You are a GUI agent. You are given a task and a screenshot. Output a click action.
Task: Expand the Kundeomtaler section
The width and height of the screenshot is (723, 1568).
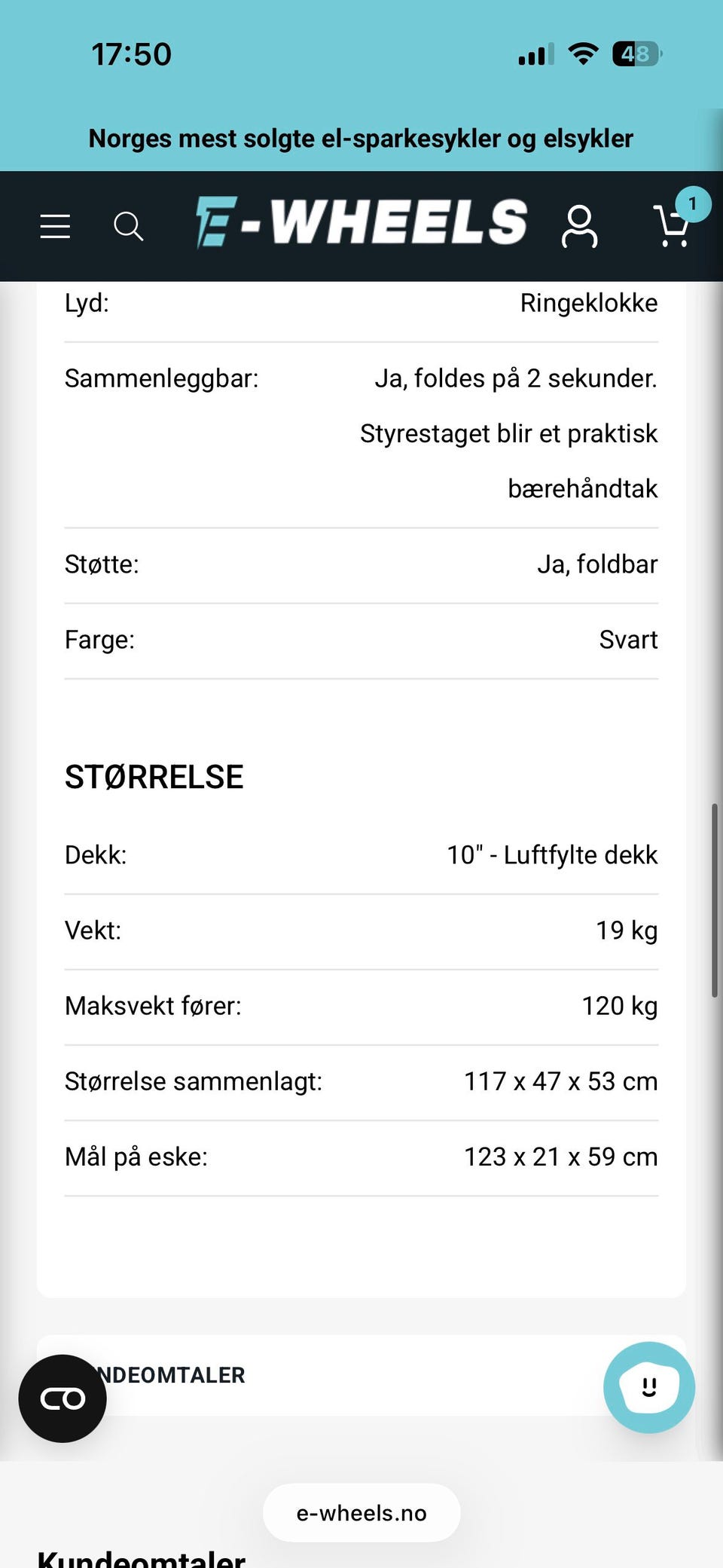pyautogui.click(x=361, y=1375)
